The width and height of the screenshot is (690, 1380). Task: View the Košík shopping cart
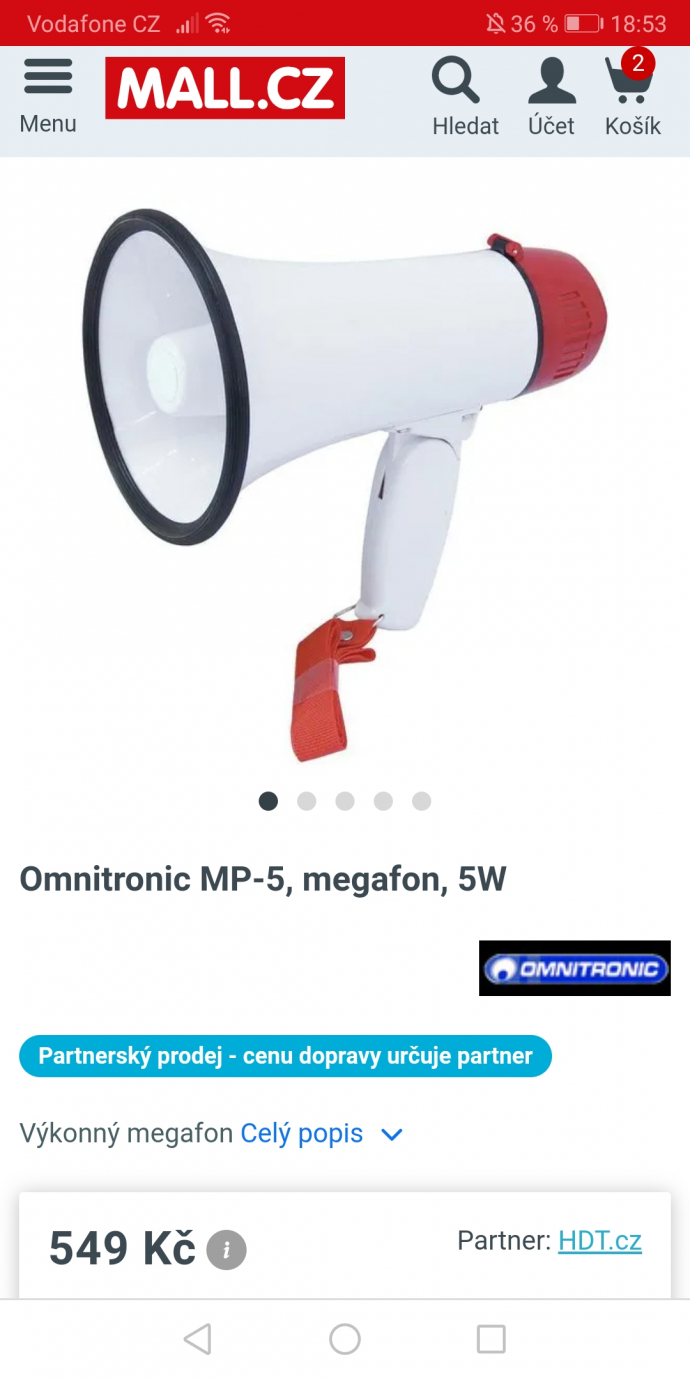(632, 97)
